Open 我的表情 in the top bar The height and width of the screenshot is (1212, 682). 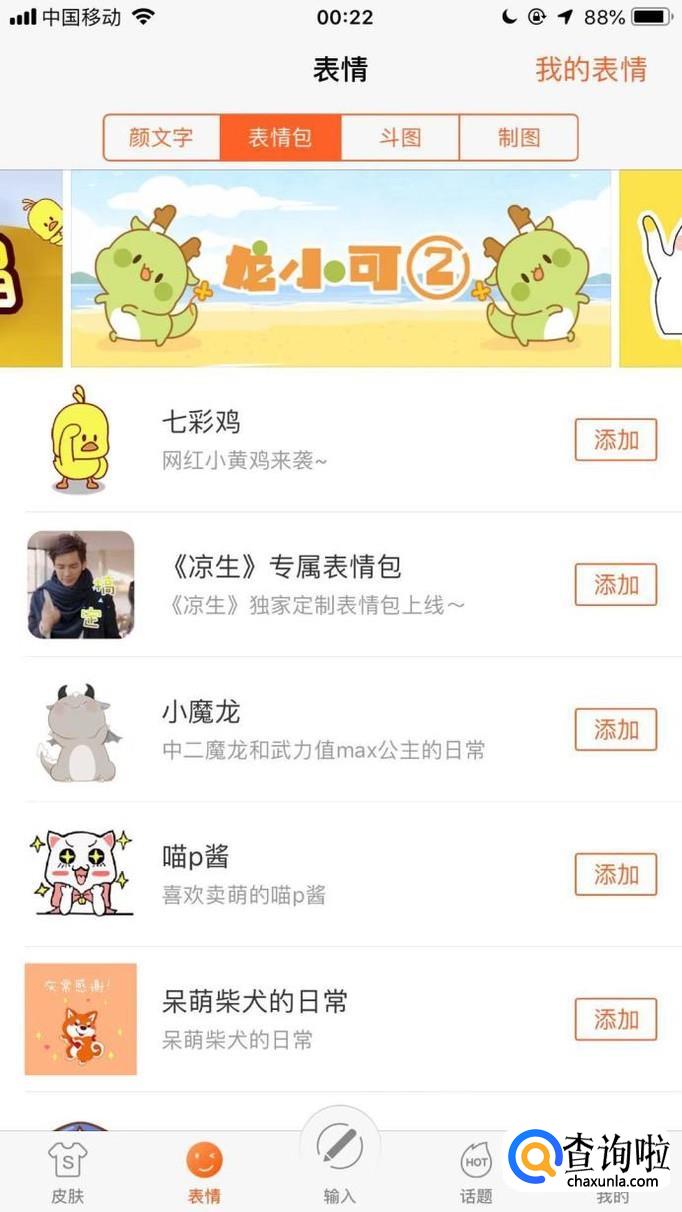coord(590,70)
